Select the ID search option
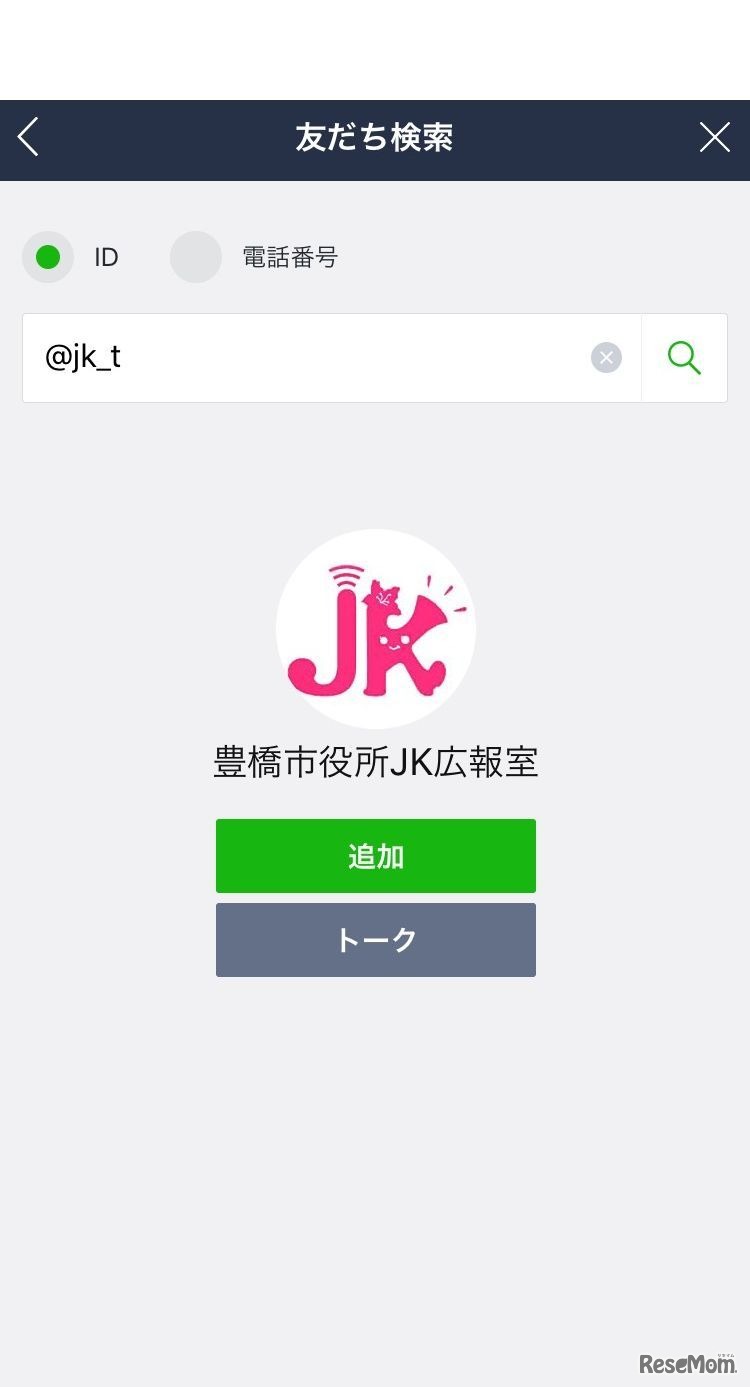This screenshot has height=1387, width=750. (x=48, y=257)
